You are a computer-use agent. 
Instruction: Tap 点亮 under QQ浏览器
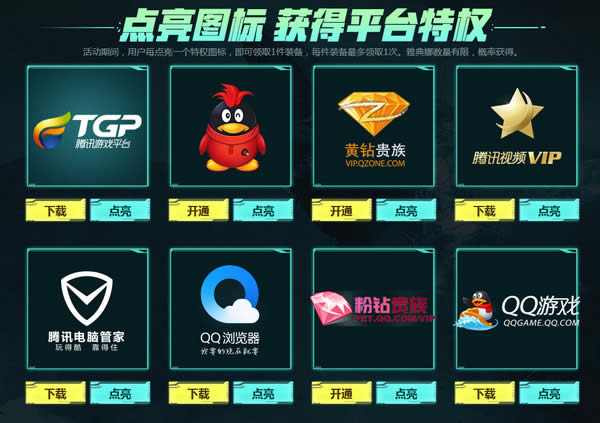(263, 393)
